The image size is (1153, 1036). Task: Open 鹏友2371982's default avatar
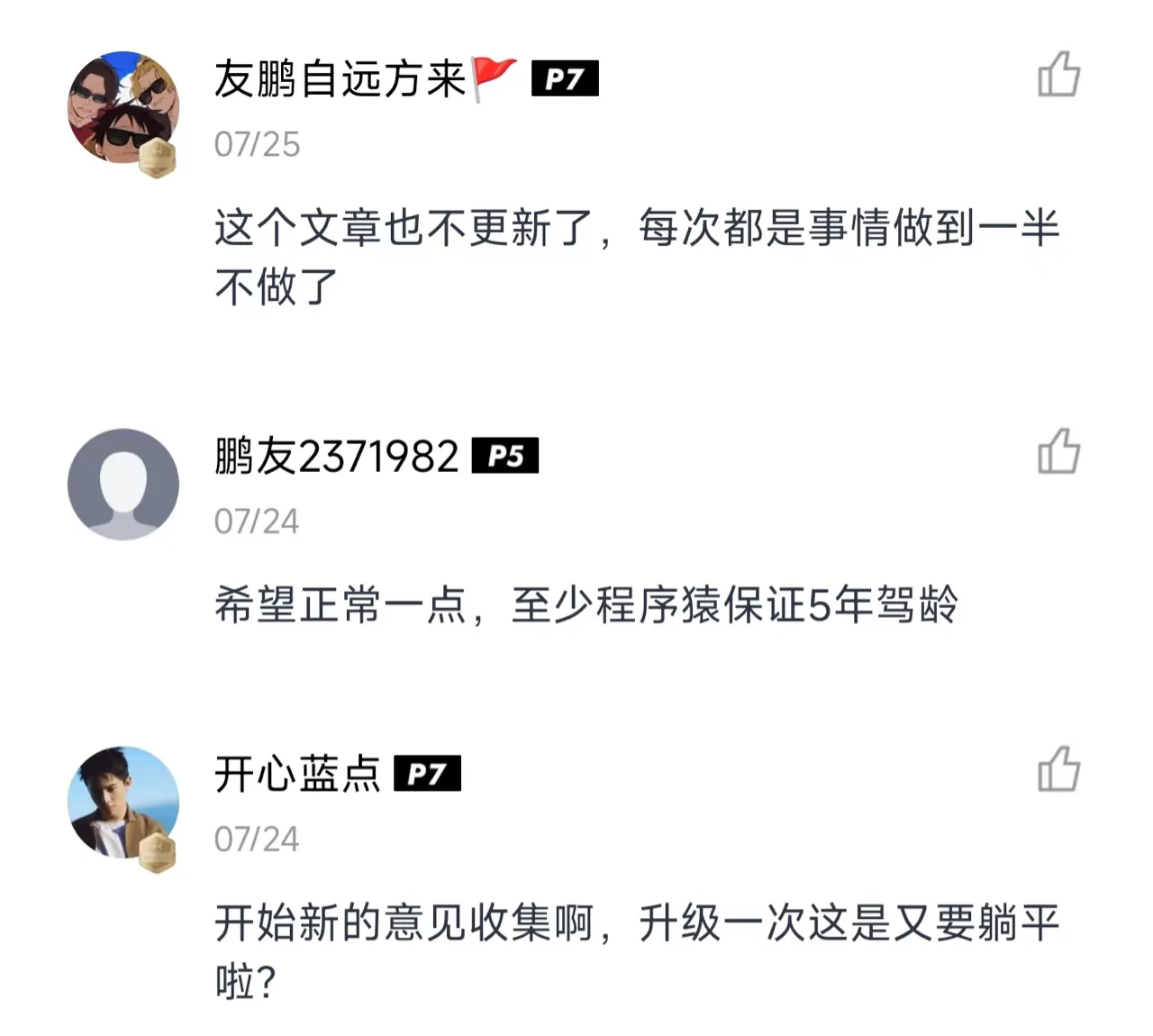(123, 485)
